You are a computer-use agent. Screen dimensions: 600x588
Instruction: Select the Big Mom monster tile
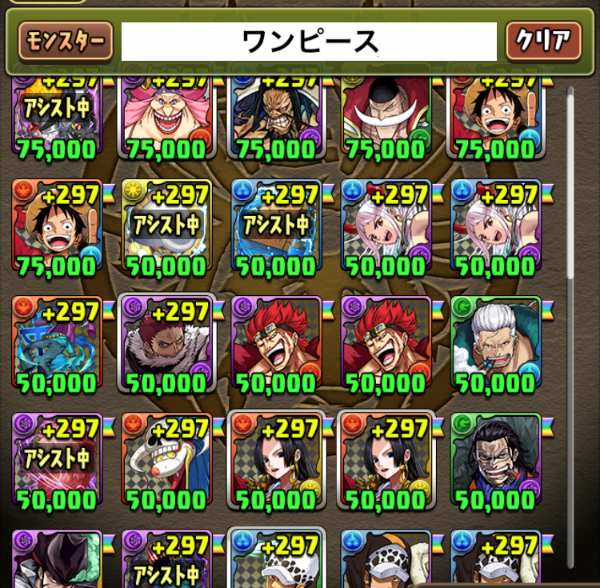(x=161, y=112)
